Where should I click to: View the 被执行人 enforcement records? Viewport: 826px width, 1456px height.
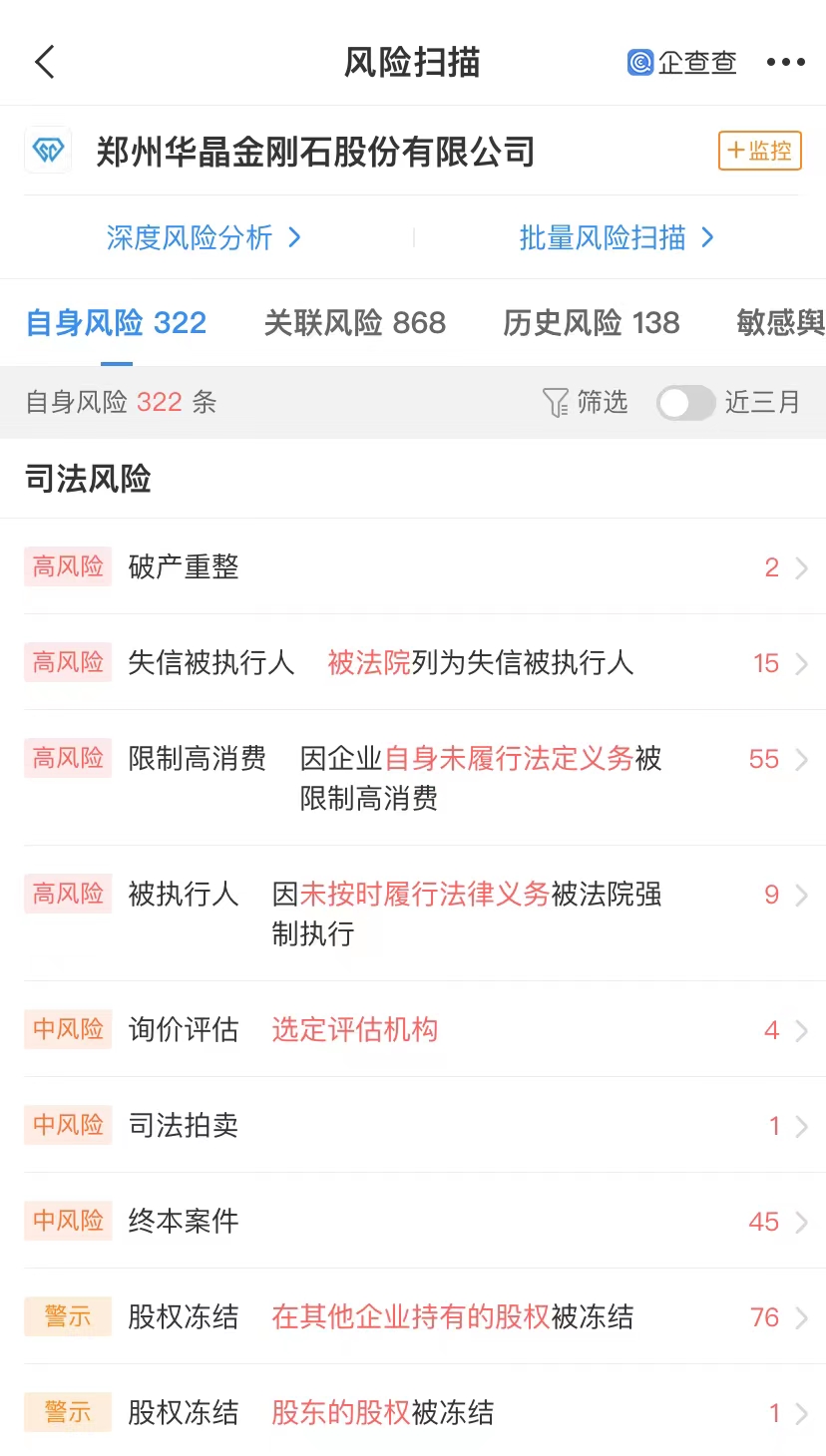(413, 913)
